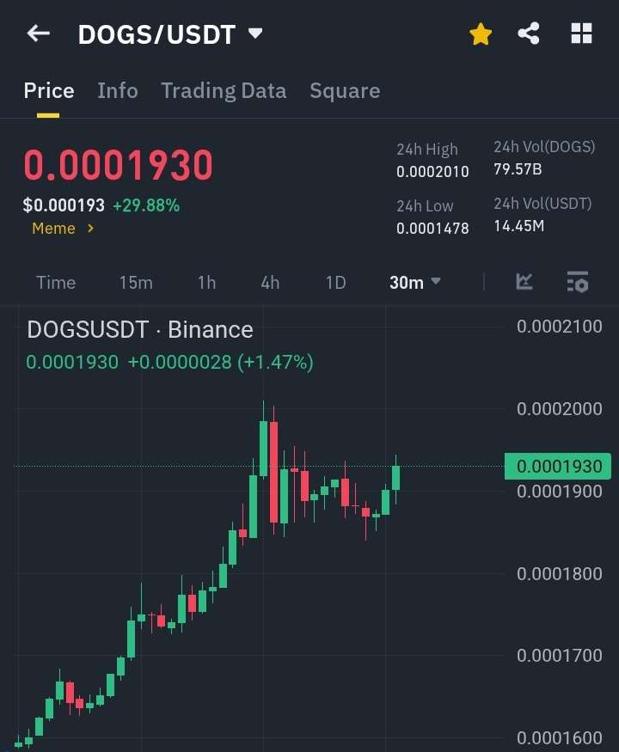Image resolution: width=619 pixels, height=752 pixels.
Task: Share this trading pair
Action: coord(529,34)
